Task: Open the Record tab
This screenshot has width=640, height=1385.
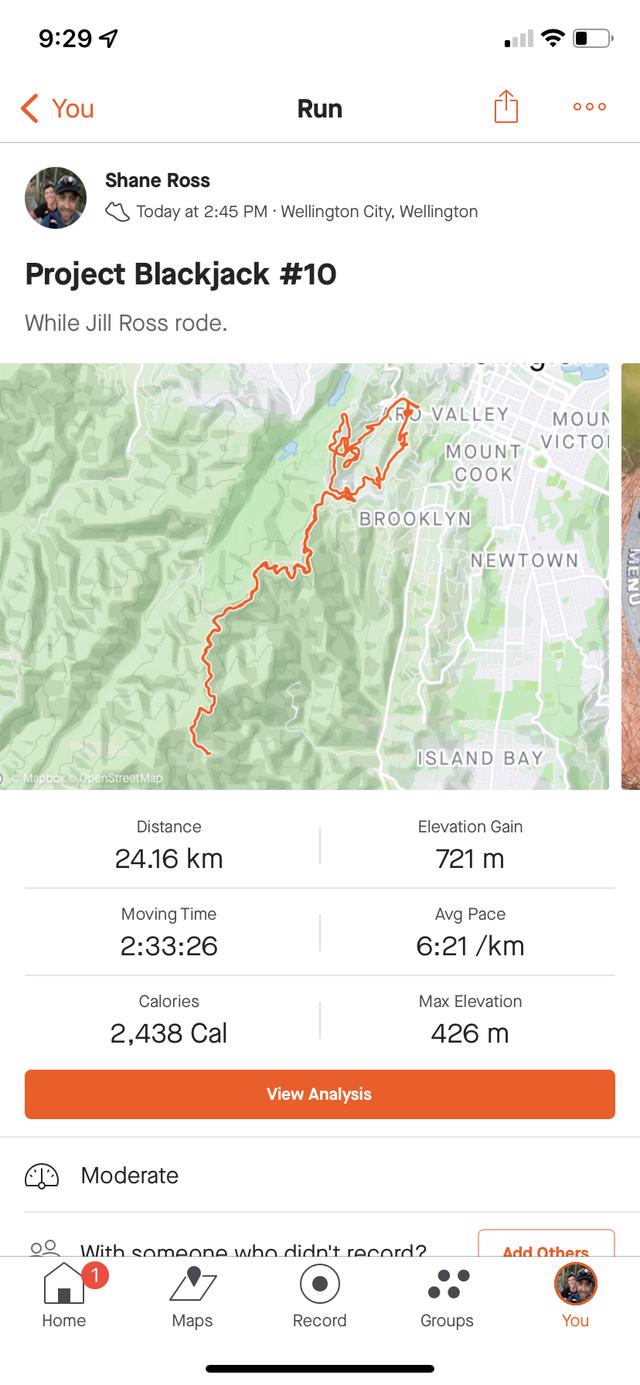Action: pyautogui.click(x=319, y=1295)
